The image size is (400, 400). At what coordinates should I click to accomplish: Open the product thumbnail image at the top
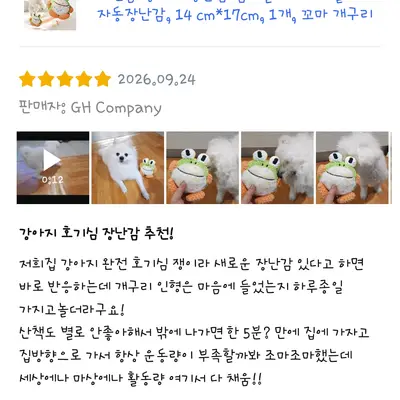[x=50, y=15]
